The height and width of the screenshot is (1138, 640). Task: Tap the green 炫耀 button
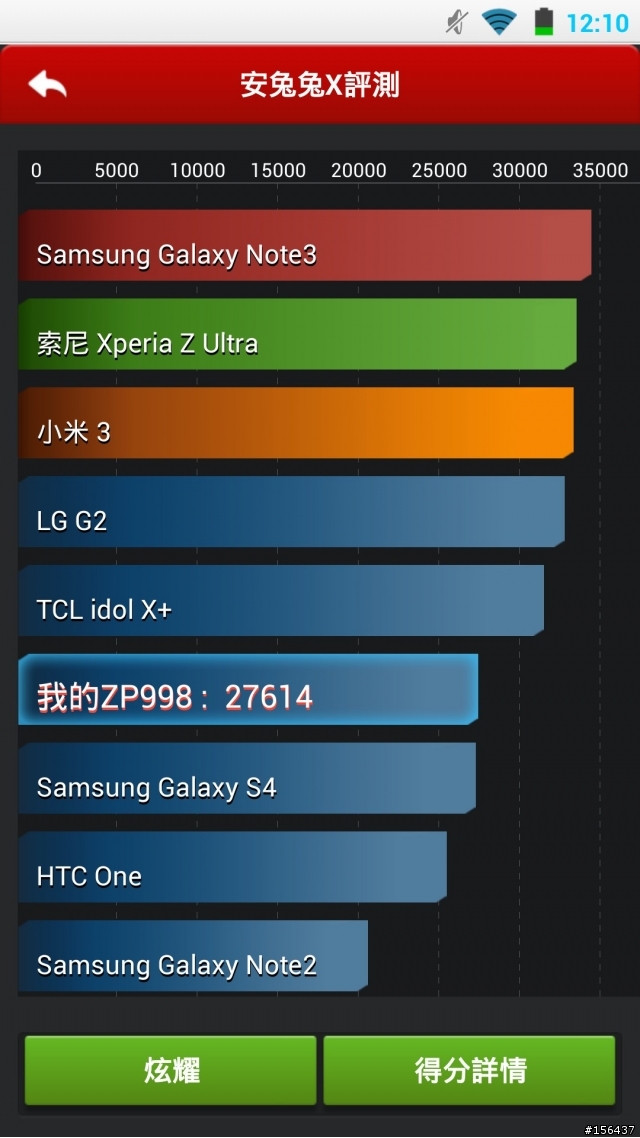click(171, 1070)
